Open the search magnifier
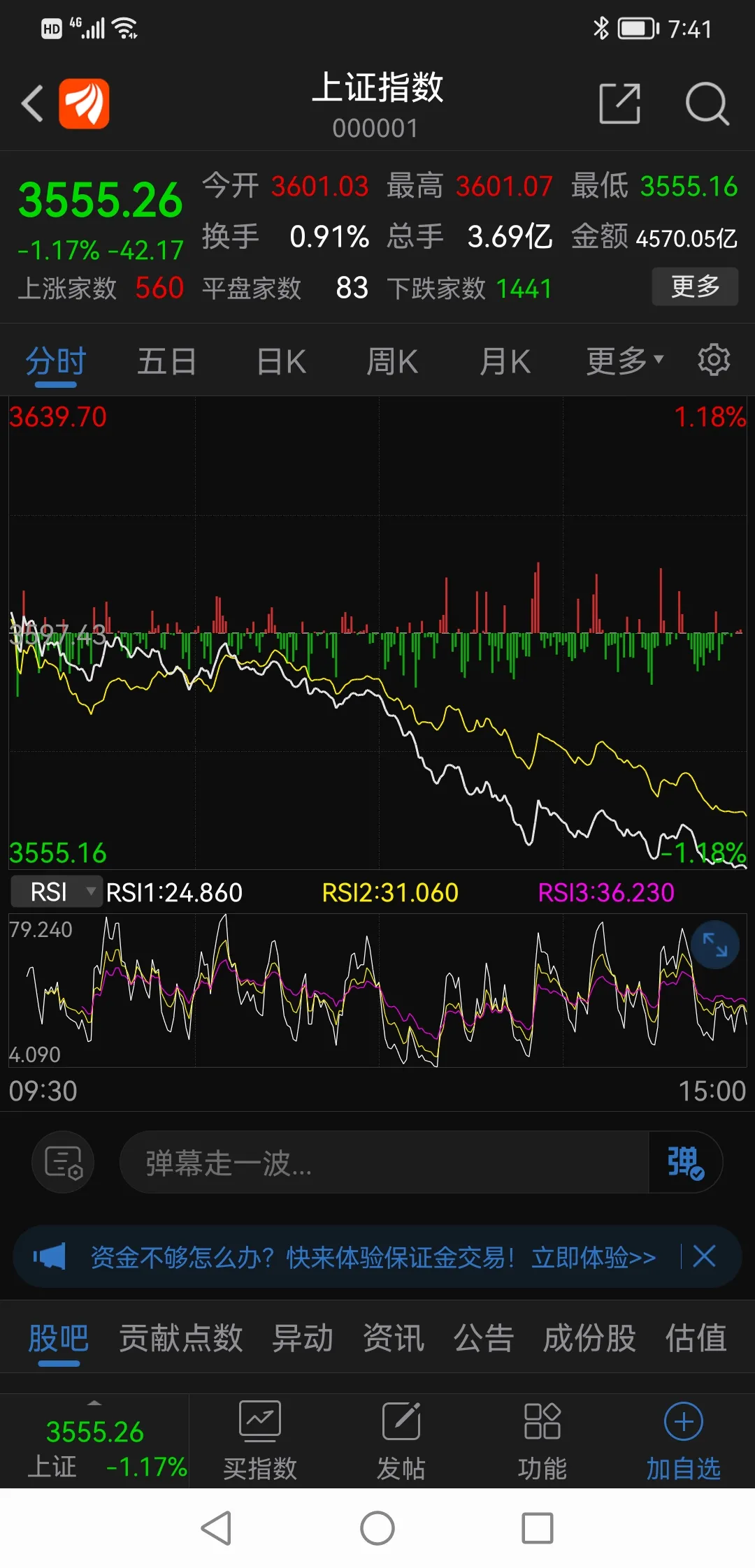The height and width of the screenshot is (1568, 755). pyautogui.click(x=707, y=103)
